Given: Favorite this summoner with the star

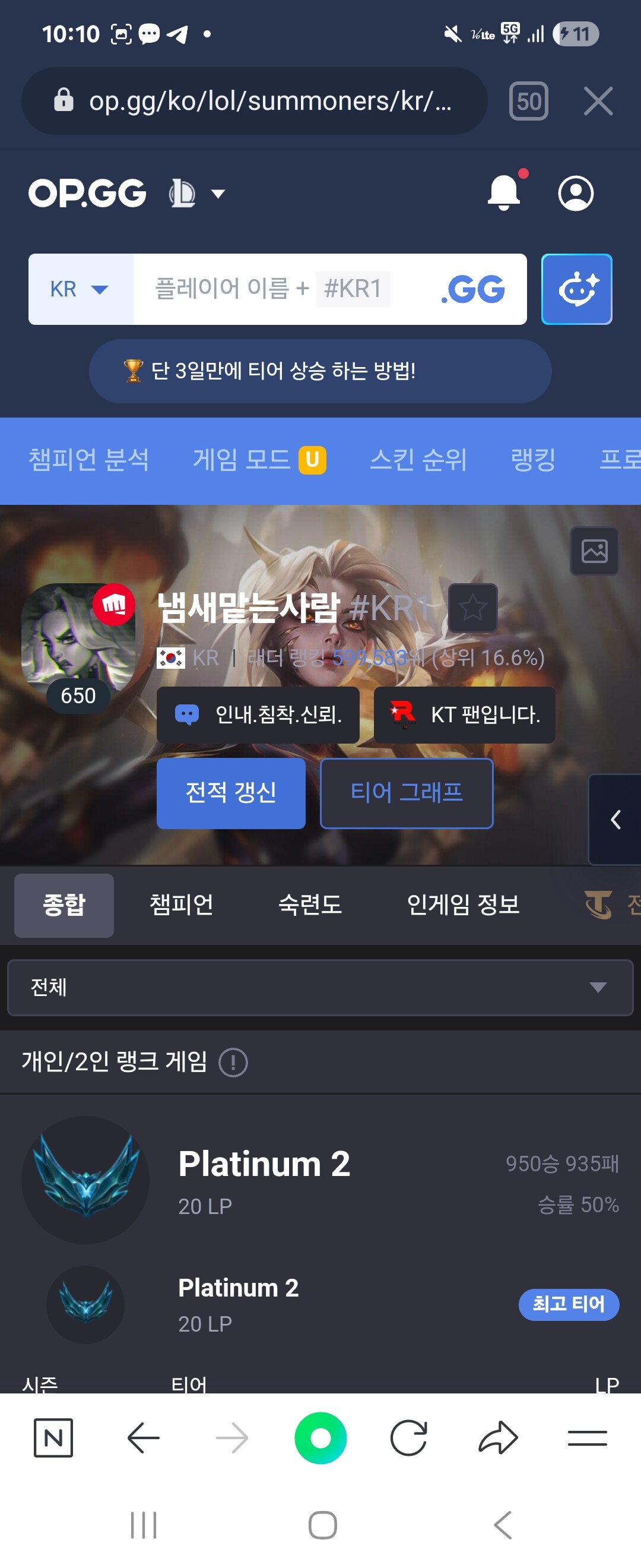Looking at the screenshot, I should [472, 608].
